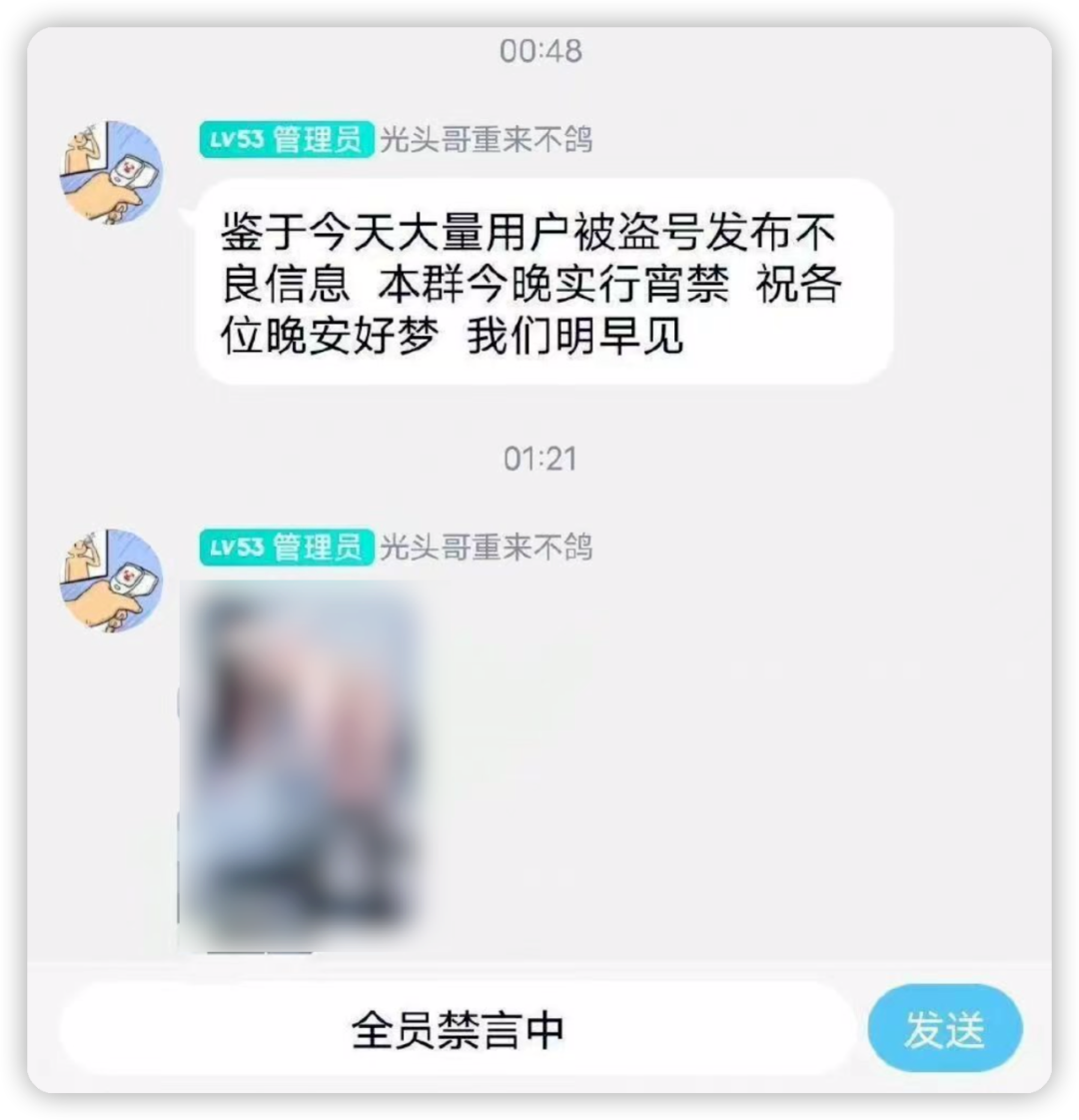Image resolution: width=1079 pixels, height=1120 pixels.
Task: Open sender avatar beside the 宵禁 announcement
Action: pyautogui.click(x=111, y=173)
